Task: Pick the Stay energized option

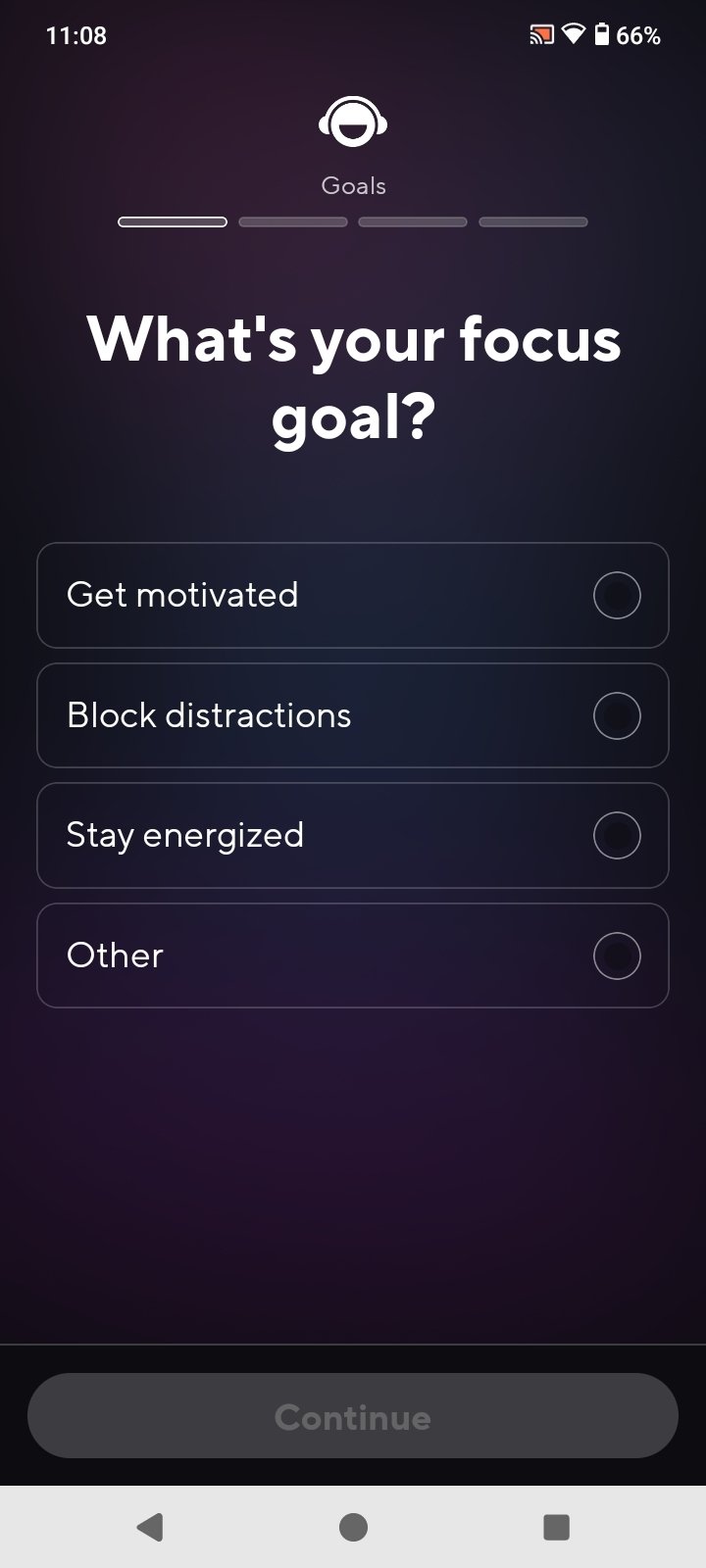Action: click(352, 836)
